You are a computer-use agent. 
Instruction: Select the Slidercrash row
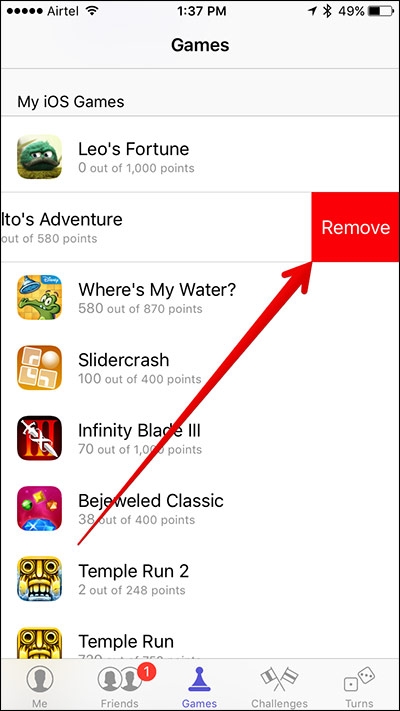200,368
